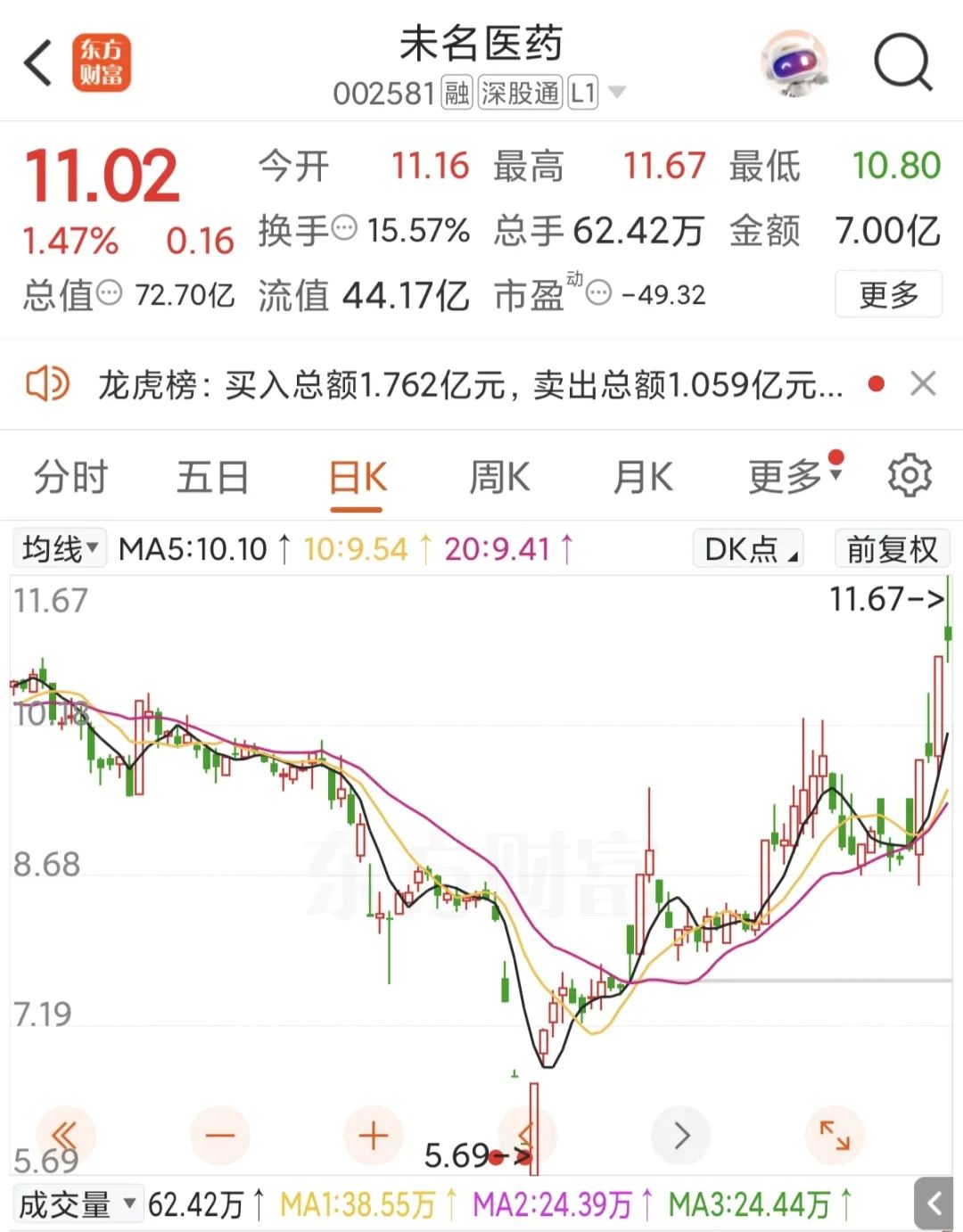Switch to the 五日 chart tab
This screenshot has width=963, height=1232.
click(212, 478)
